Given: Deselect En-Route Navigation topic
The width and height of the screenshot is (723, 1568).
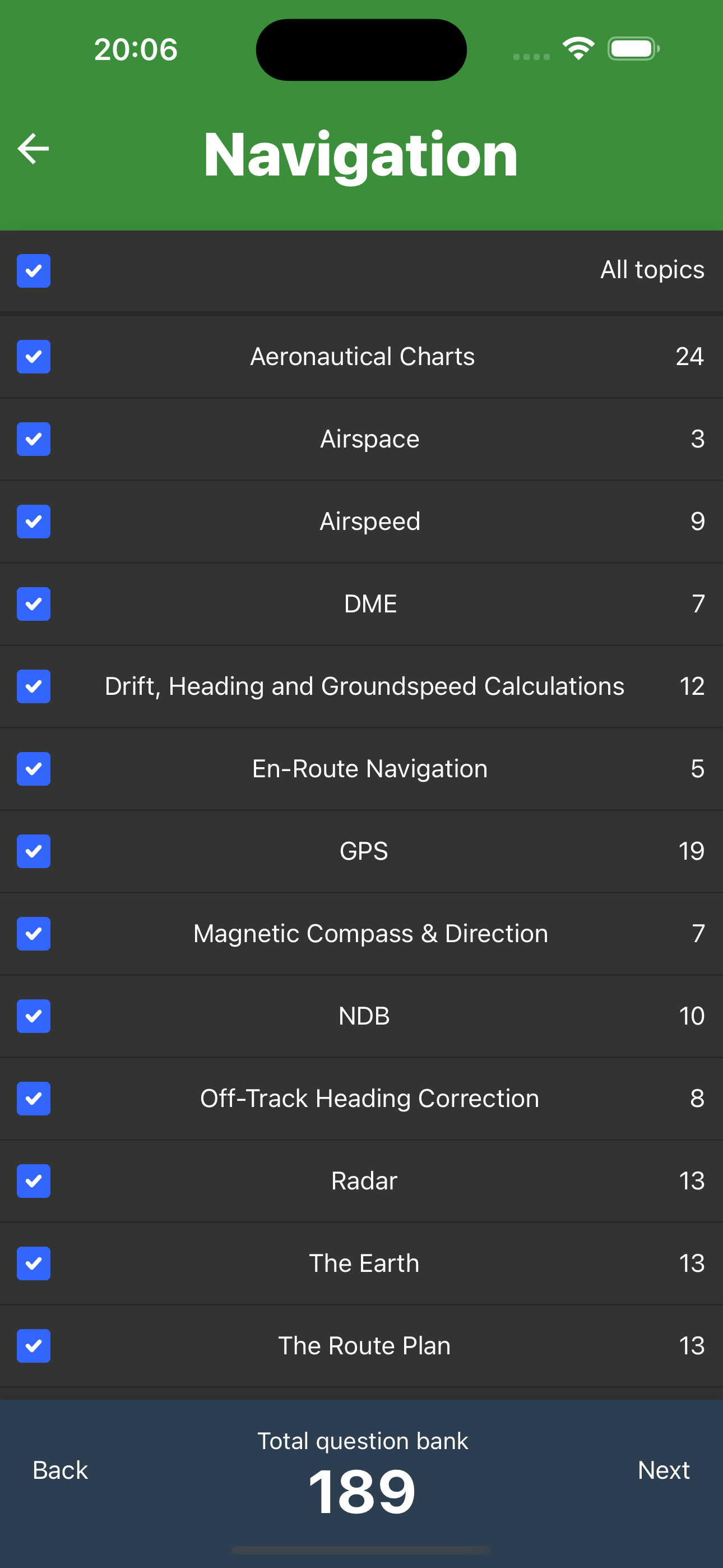Looking at the screenshot, I should coord(34,769).
